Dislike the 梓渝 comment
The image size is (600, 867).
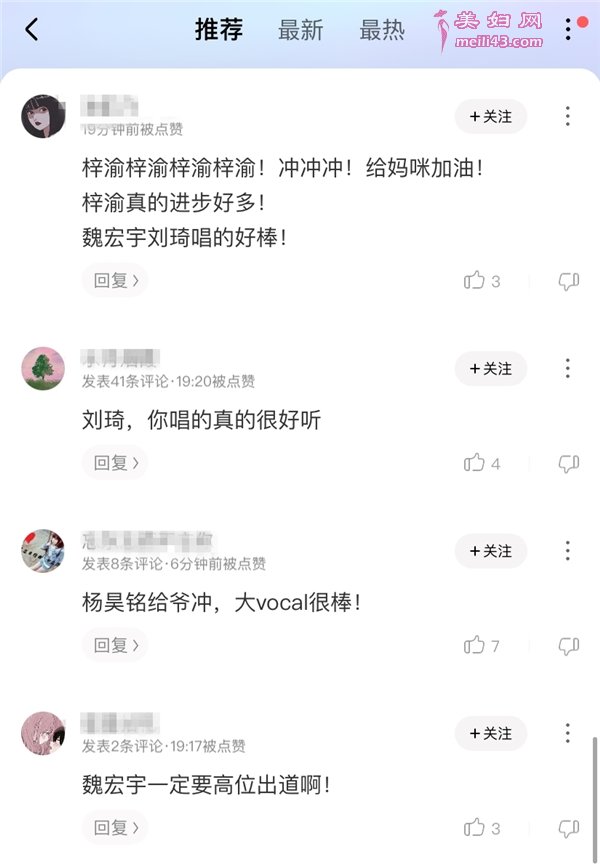coord(568,281)
